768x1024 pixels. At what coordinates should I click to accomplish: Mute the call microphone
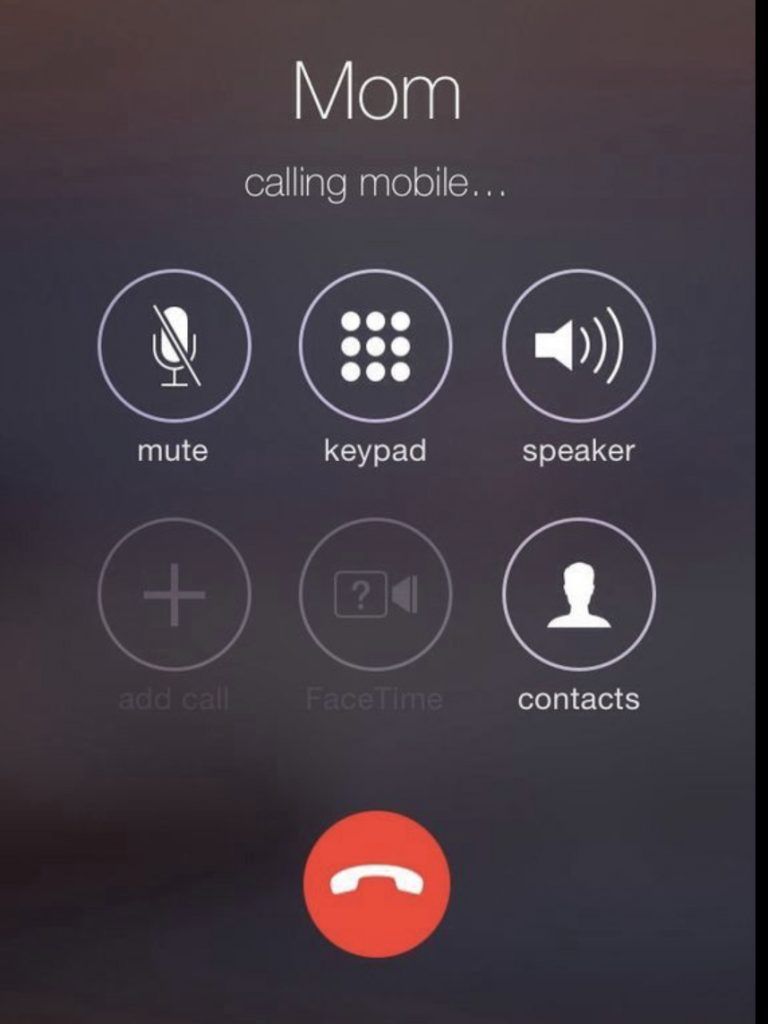click(174, 346)
